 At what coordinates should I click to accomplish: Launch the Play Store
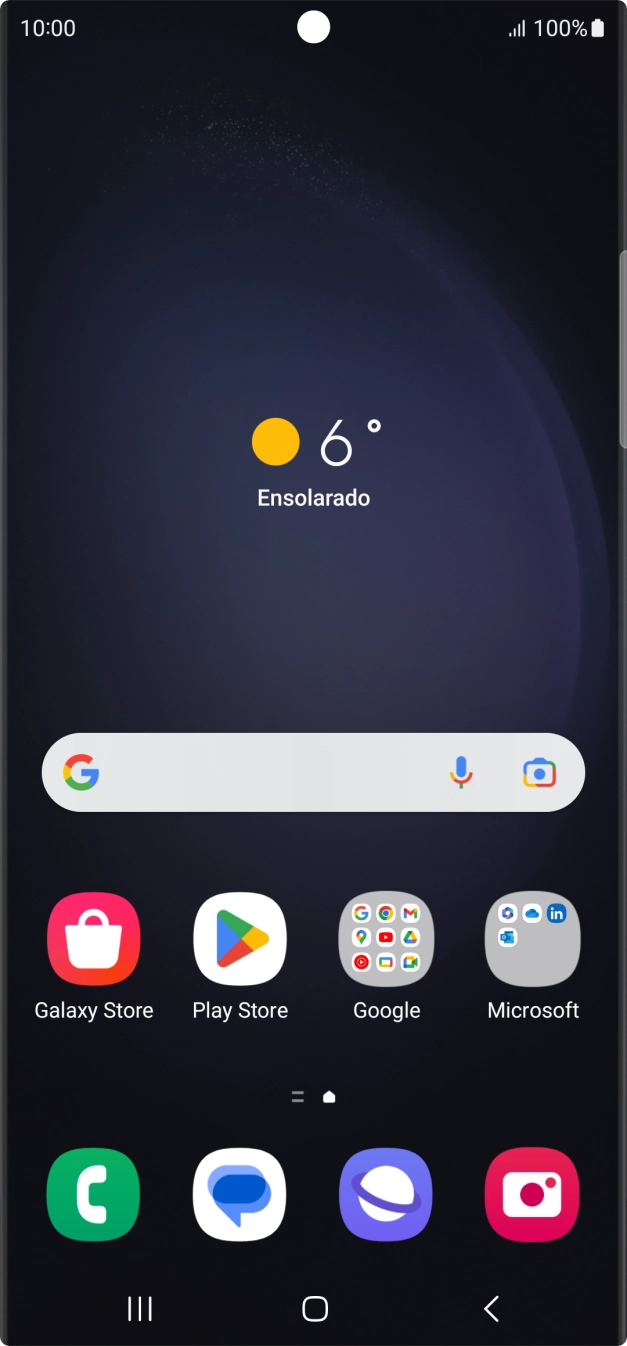(240, 939)
